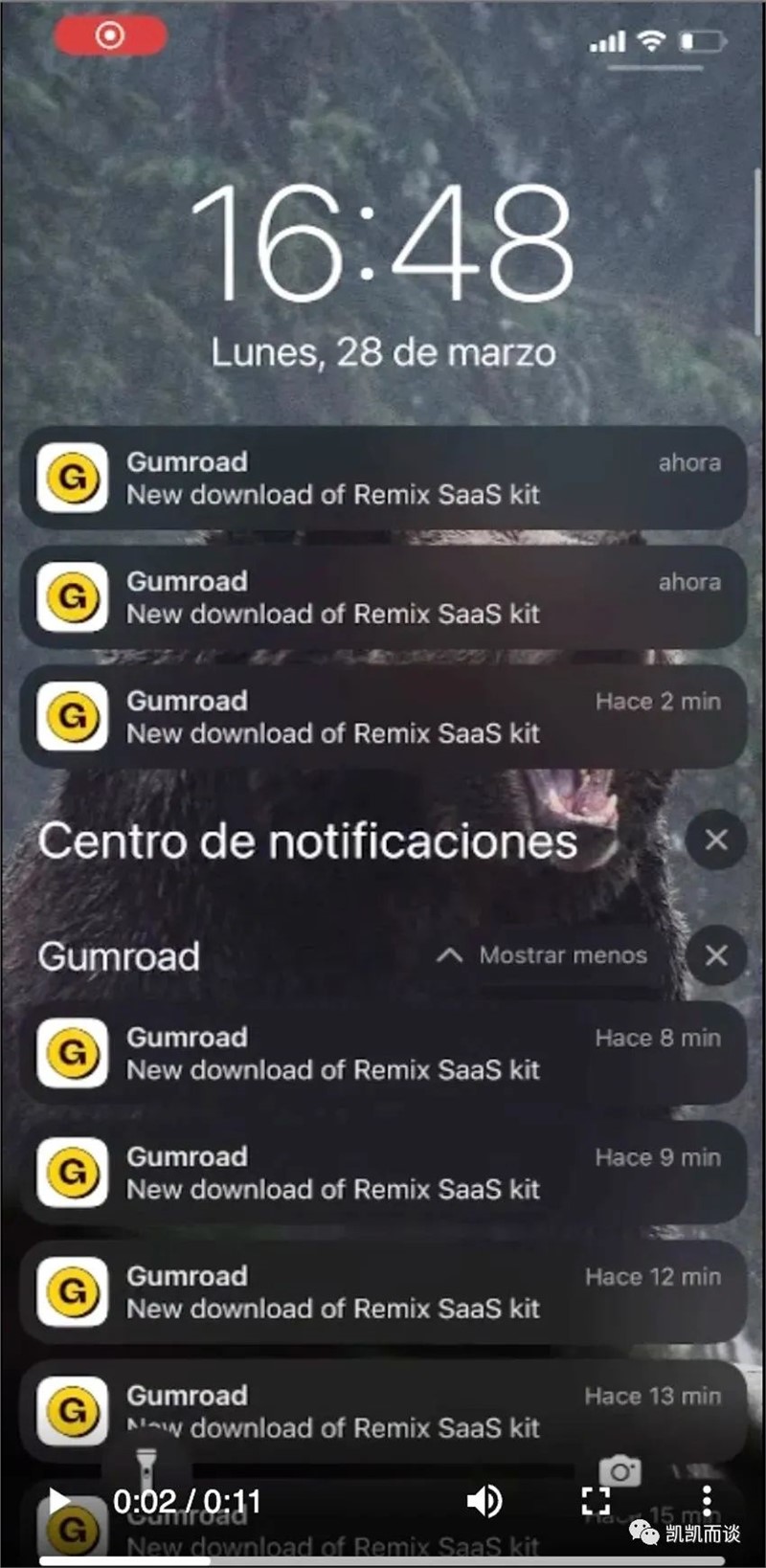The width and height of the screenshot is (766, 1568).
Task: Open the video's more options menu
Action: [x=706, y=1501]
